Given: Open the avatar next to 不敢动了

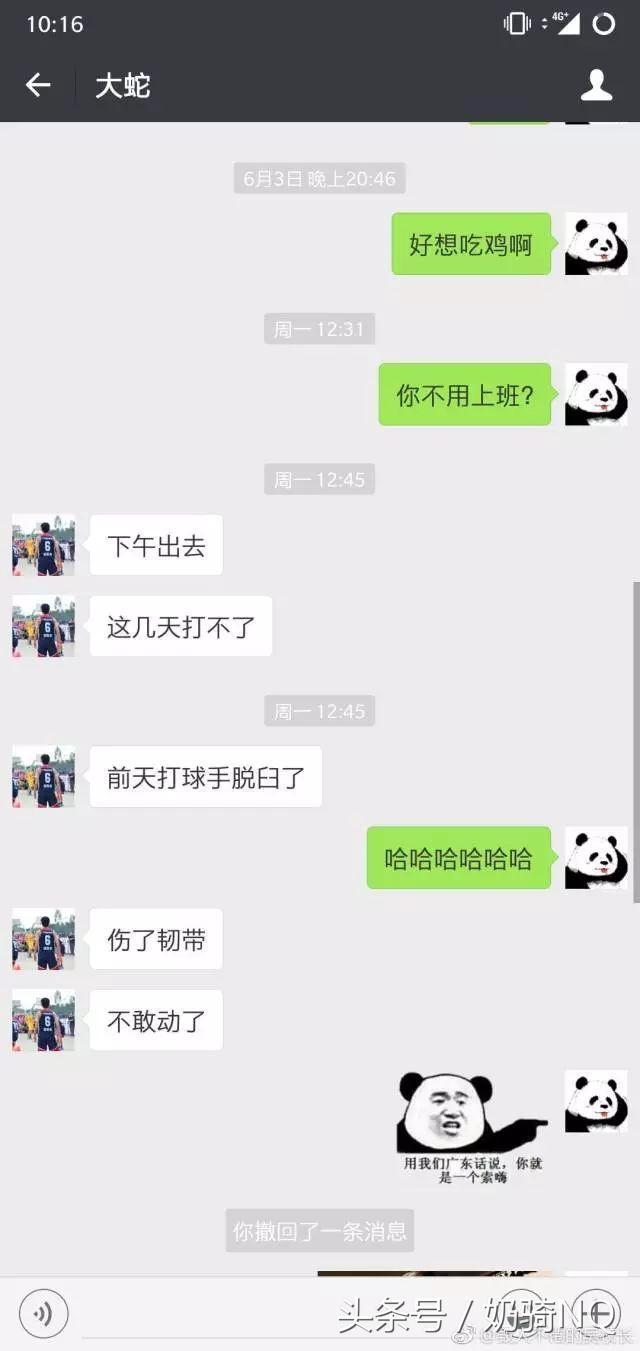Looking at the screenshot, I should (x=43, y=1020).
